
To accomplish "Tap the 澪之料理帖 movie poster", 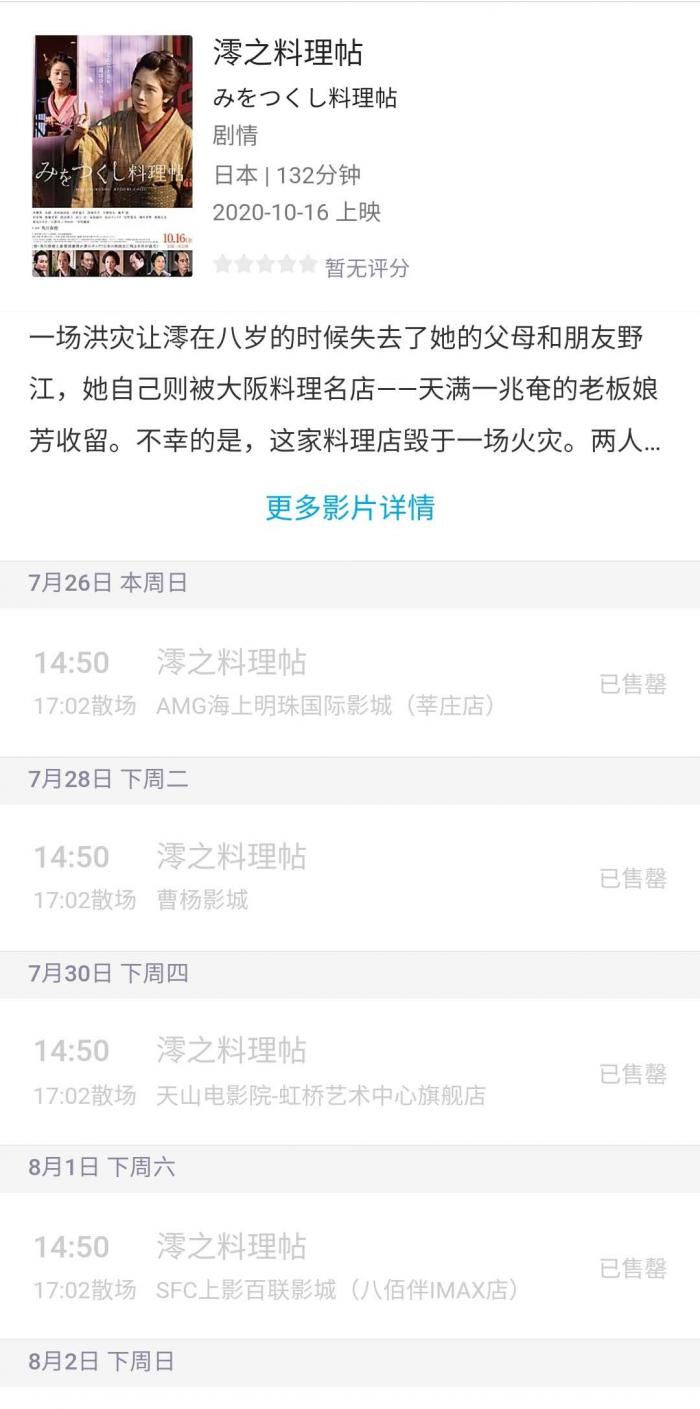I will [112, 156].
